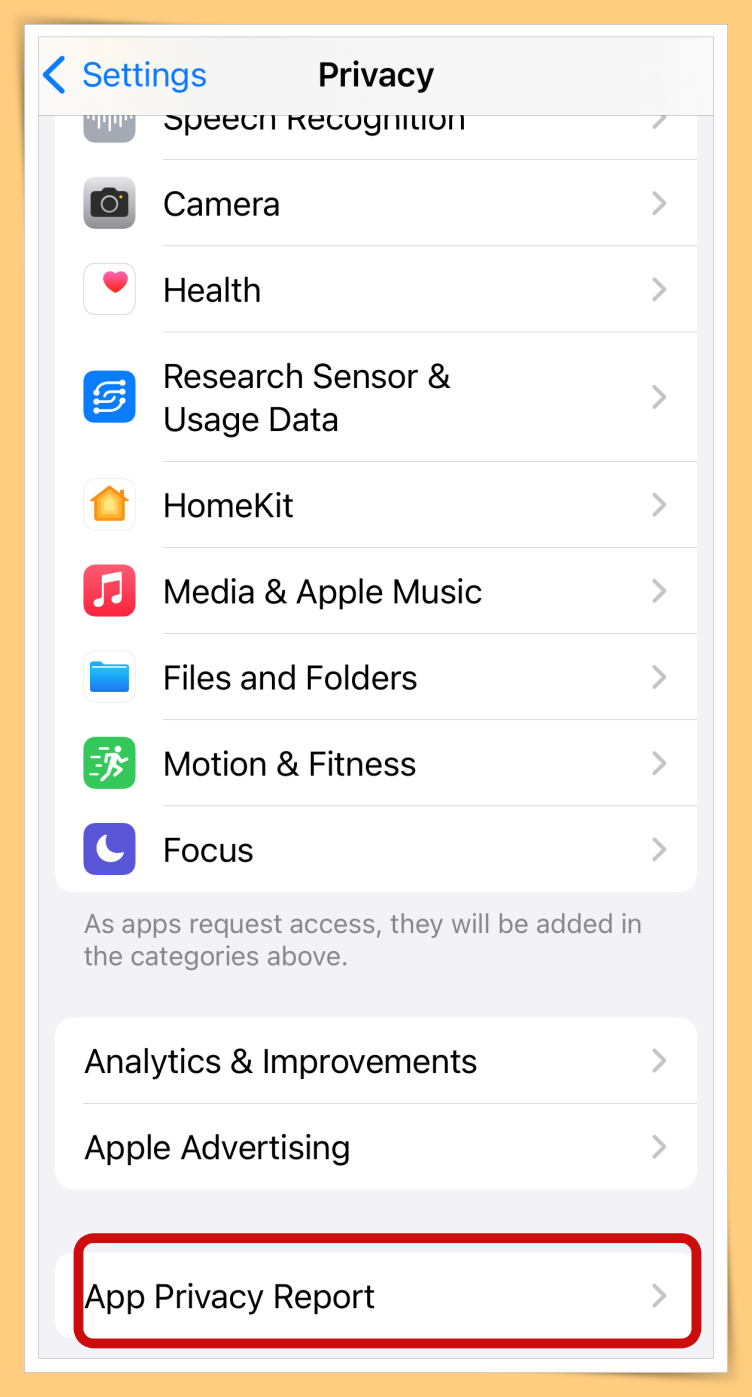Open Research Sensor & Usage Data
Screen dimensions: 752x1397
(375, 398)
